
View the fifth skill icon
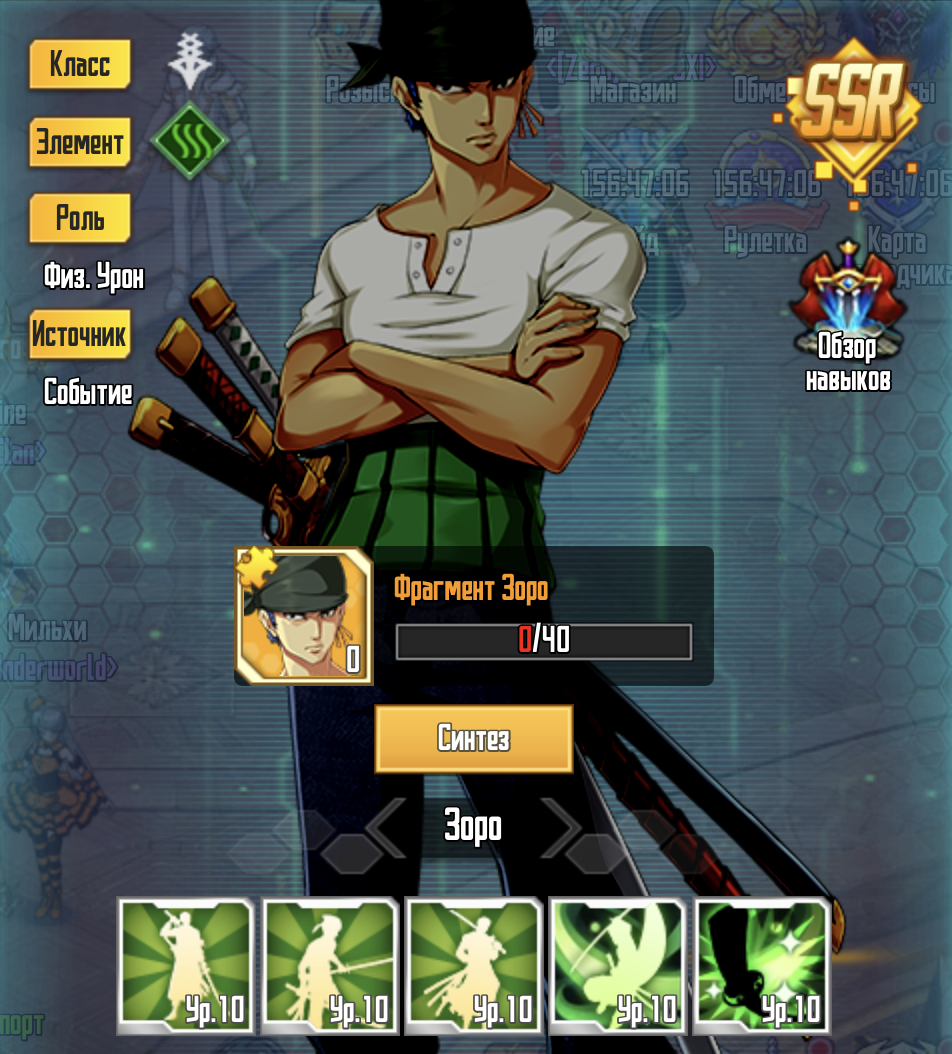762,964
